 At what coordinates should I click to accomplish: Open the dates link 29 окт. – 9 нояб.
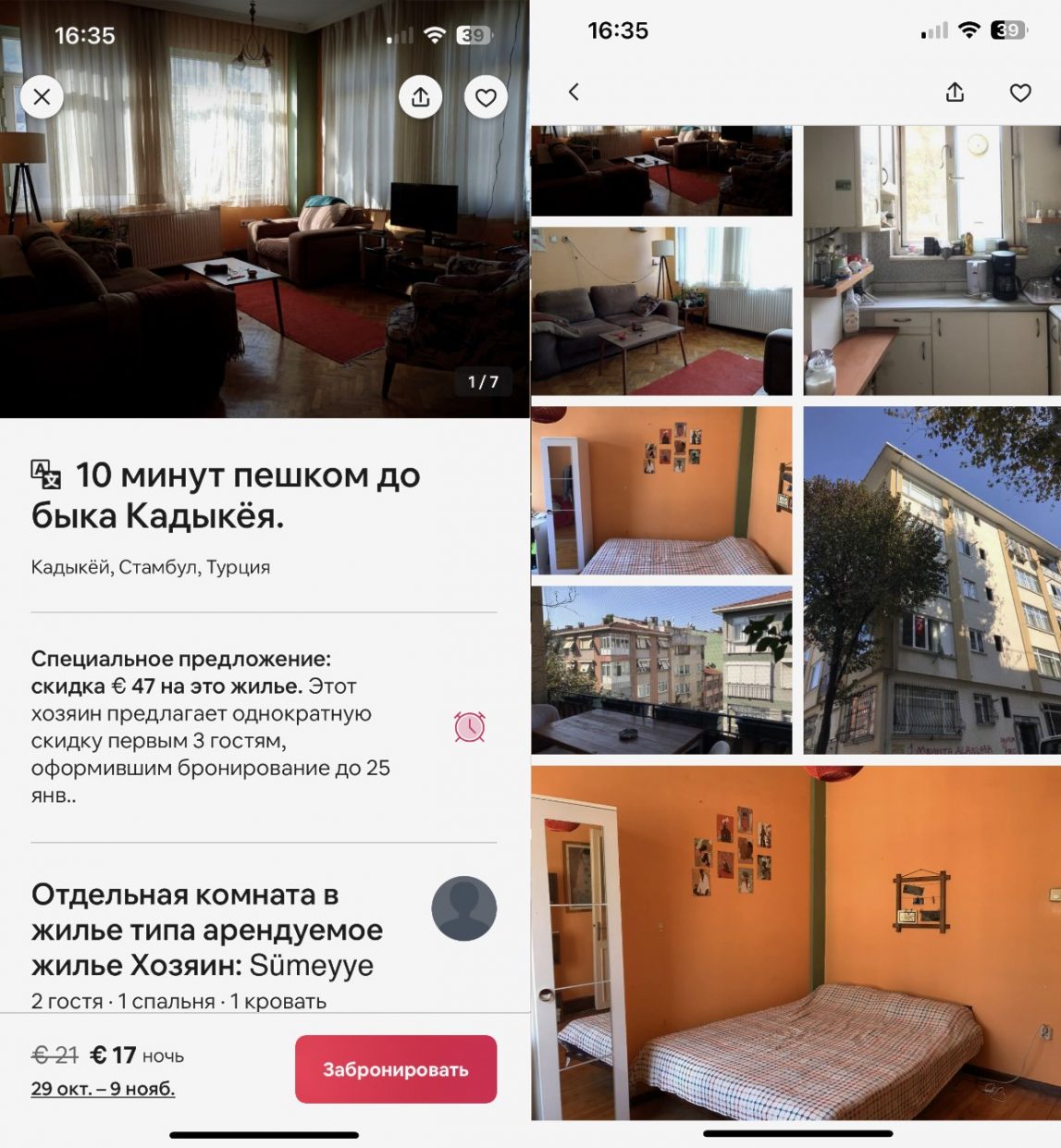point(103,1089)
